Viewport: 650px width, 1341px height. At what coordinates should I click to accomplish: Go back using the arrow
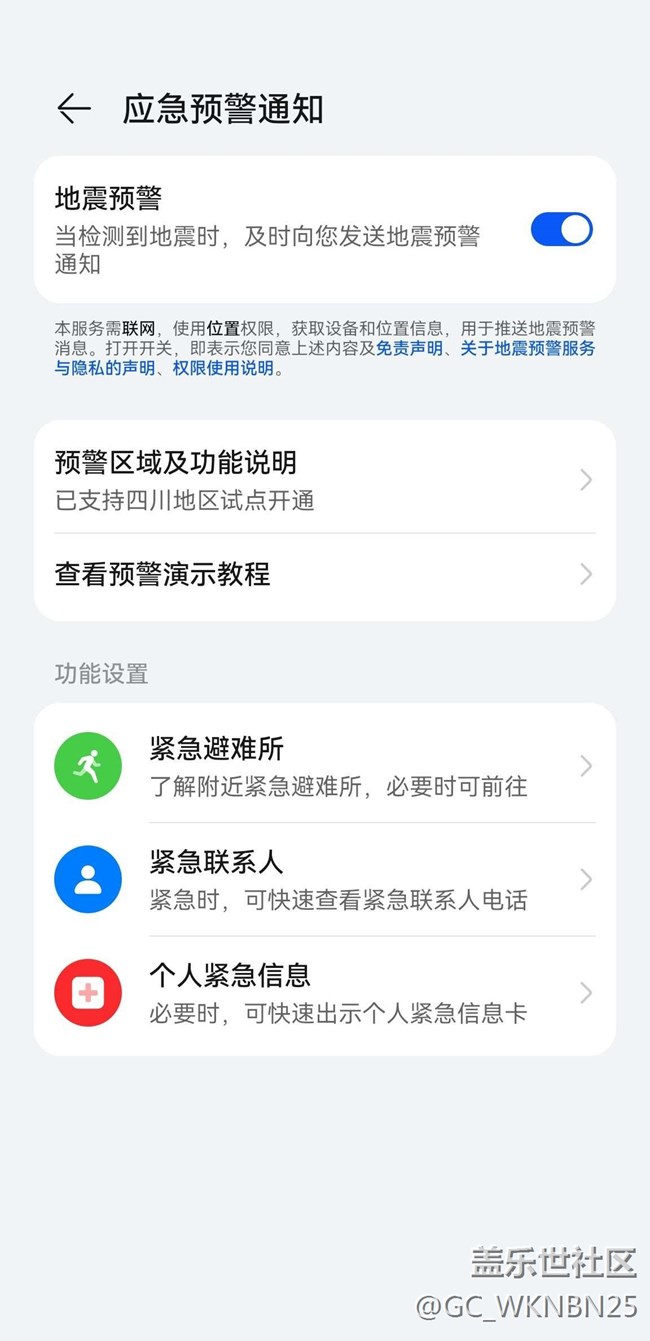[73, 108]
